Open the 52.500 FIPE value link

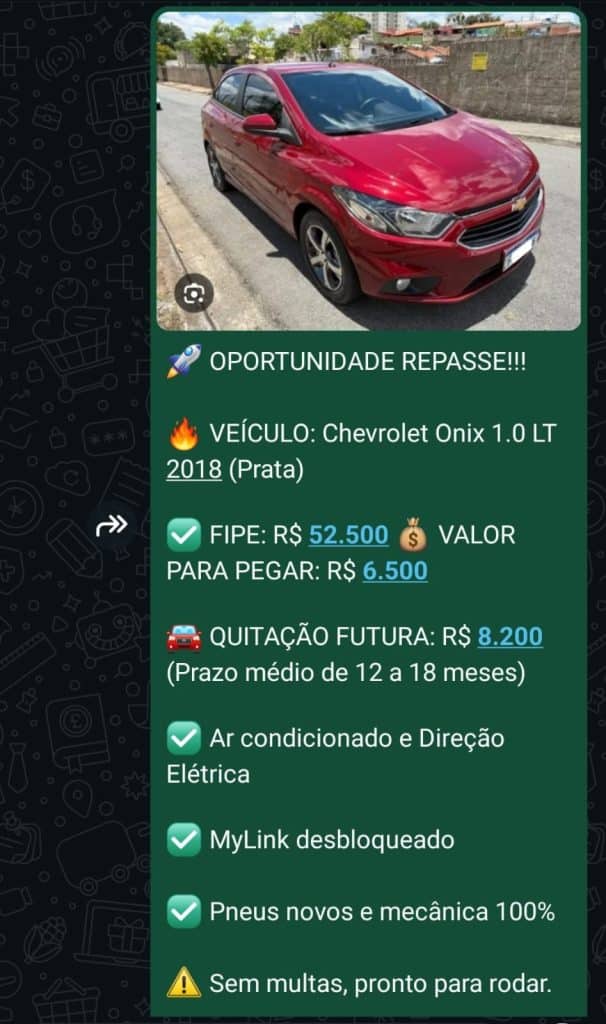point(348,535)
